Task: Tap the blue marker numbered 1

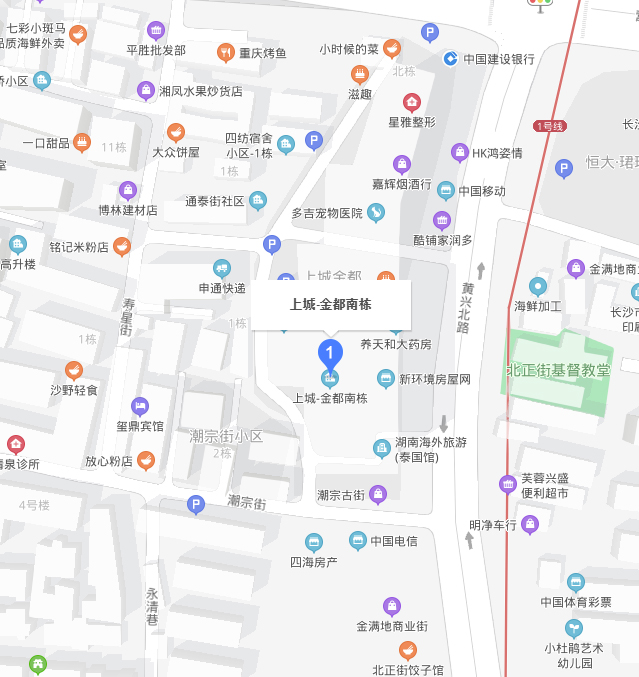Action: (x=330, y=352)
